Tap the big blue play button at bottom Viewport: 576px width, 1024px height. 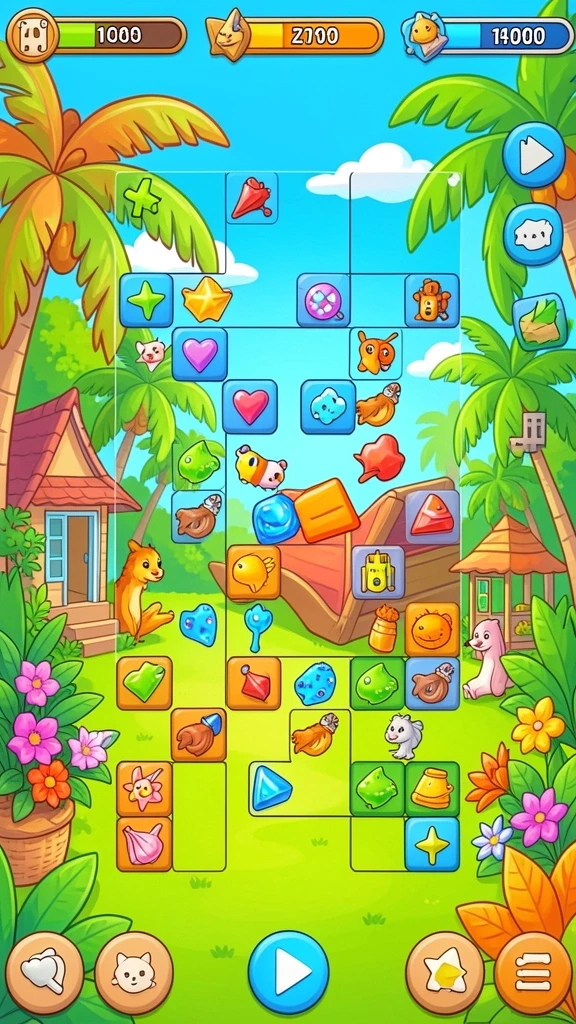point(288,972)
